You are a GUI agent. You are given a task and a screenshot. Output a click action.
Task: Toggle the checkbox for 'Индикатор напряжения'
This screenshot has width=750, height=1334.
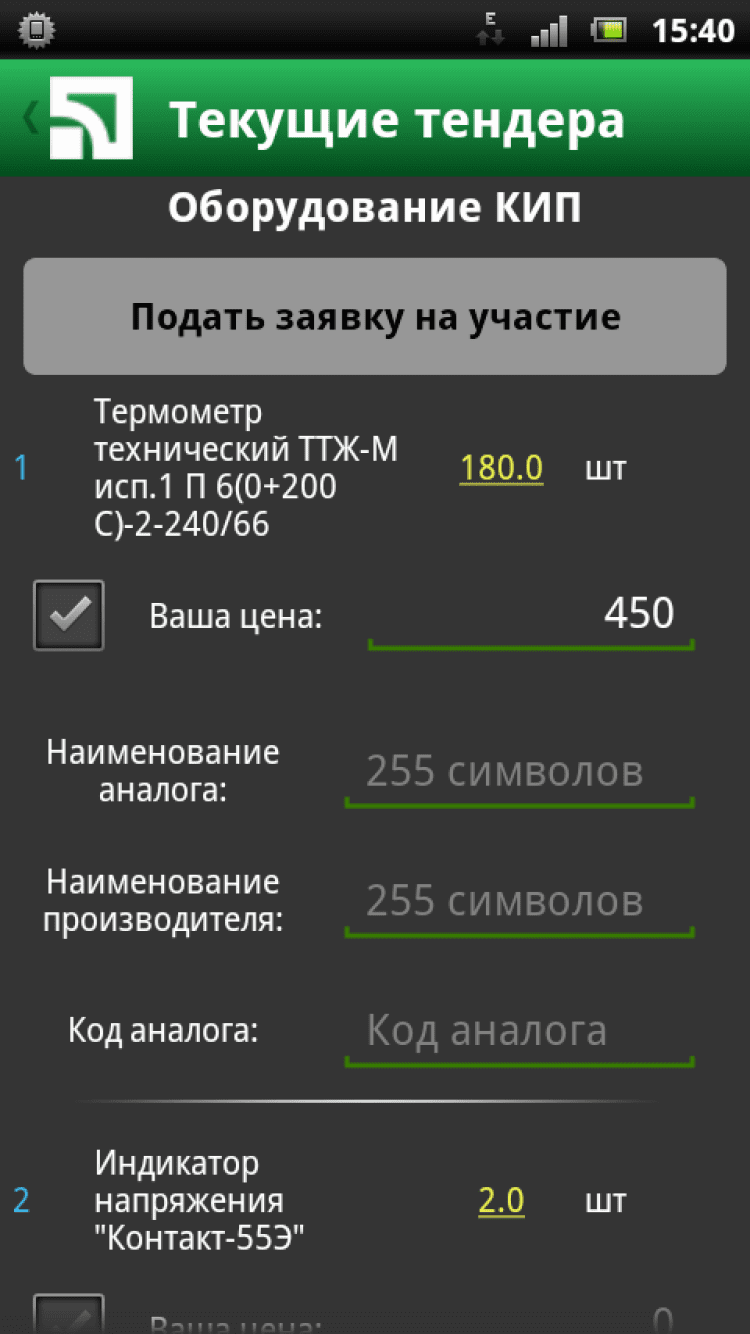[x=69, y=1314]
